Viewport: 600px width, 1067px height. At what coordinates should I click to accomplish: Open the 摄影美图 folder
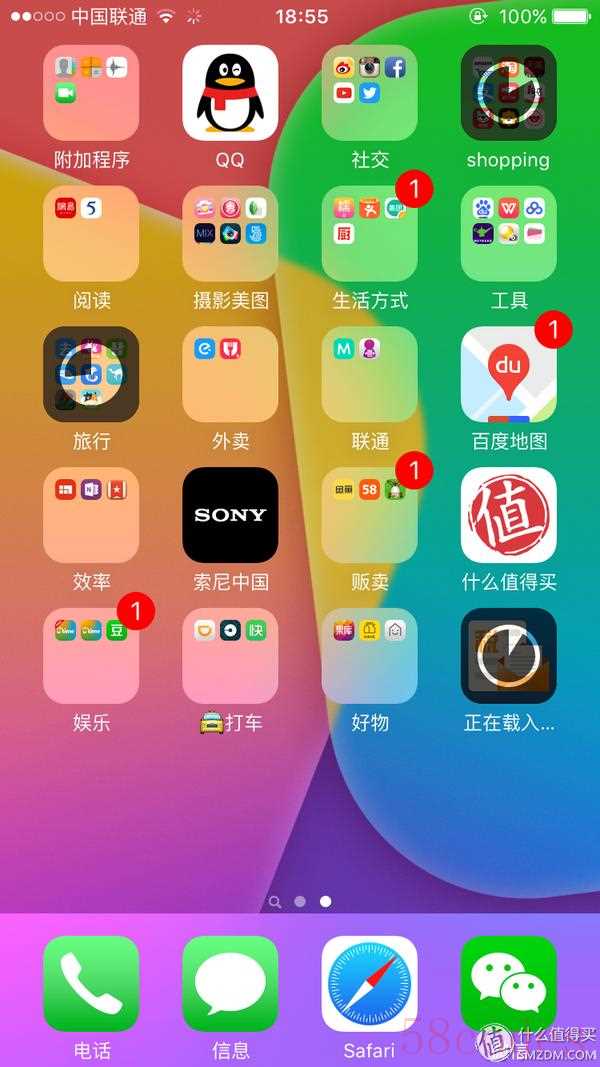[230, 234]
